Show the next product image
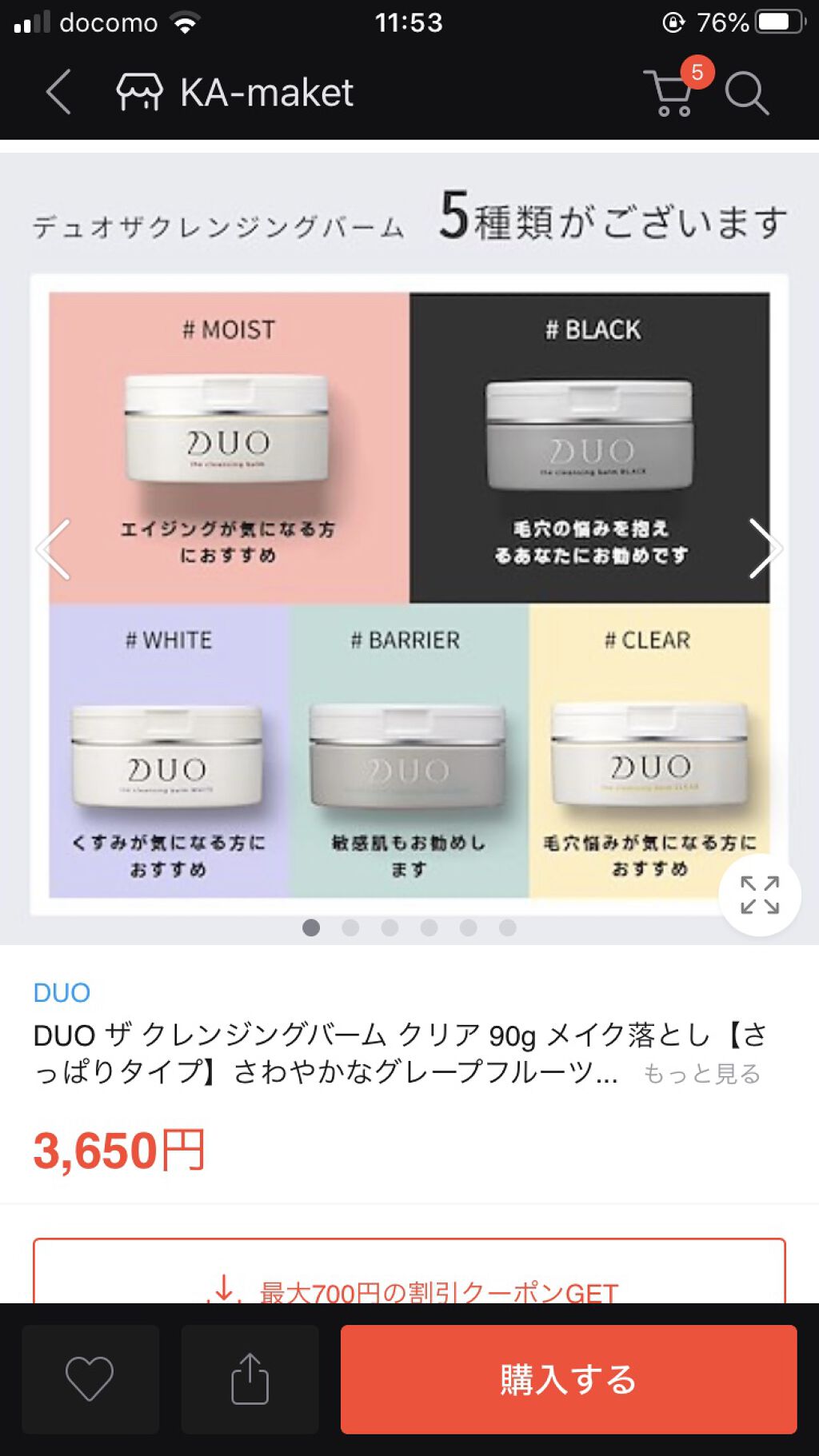The height and width of the screenshot is (1456, 819). 764,548
